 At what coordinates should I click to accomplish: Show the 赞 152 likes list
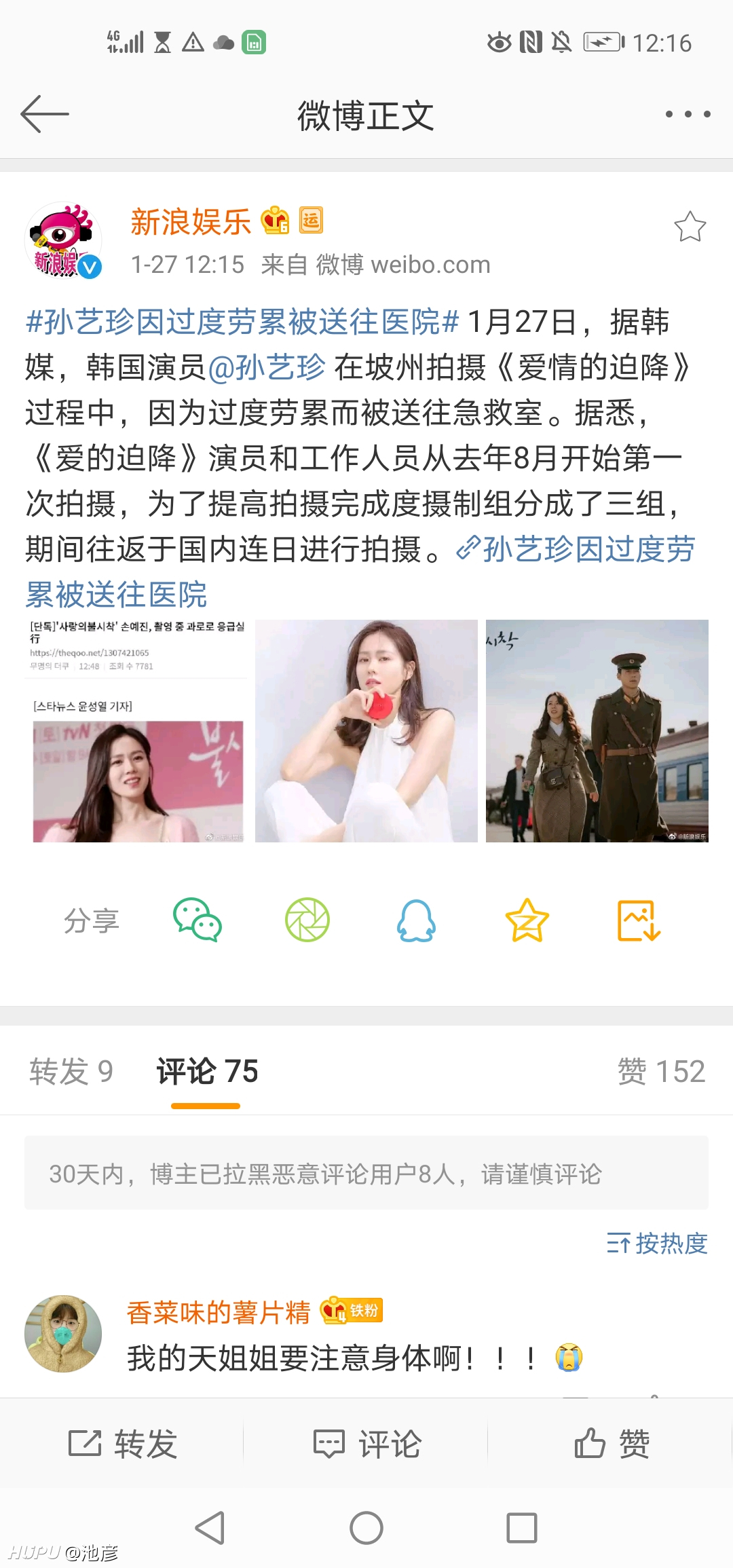click(661, 1071)
